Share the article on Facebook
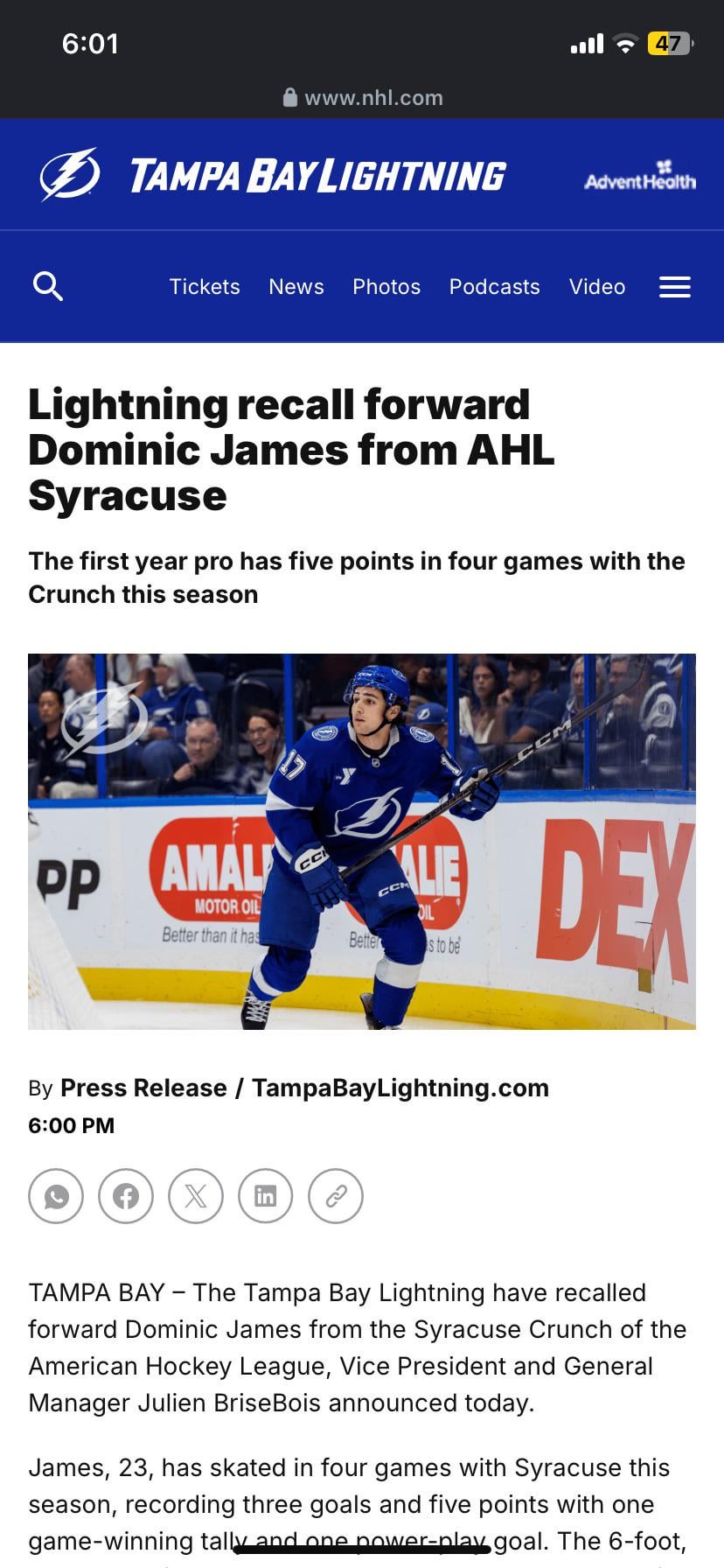The height and width of the screenshot is (1568, 724). tap(126, 1196)
